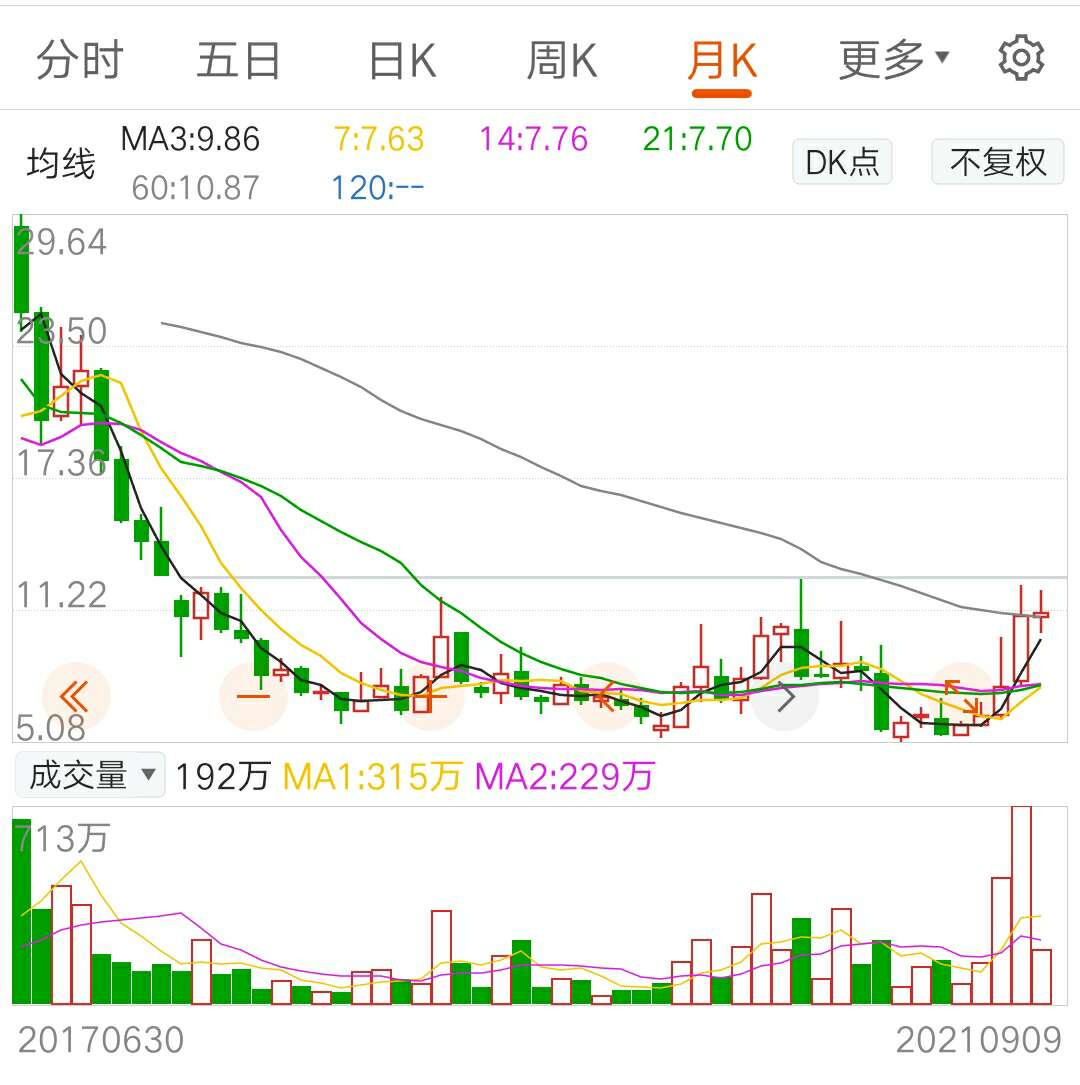Expand the 更多 dropdown
The height and width of the screenshot is (1085, 1080).
[x=892, y=60]
